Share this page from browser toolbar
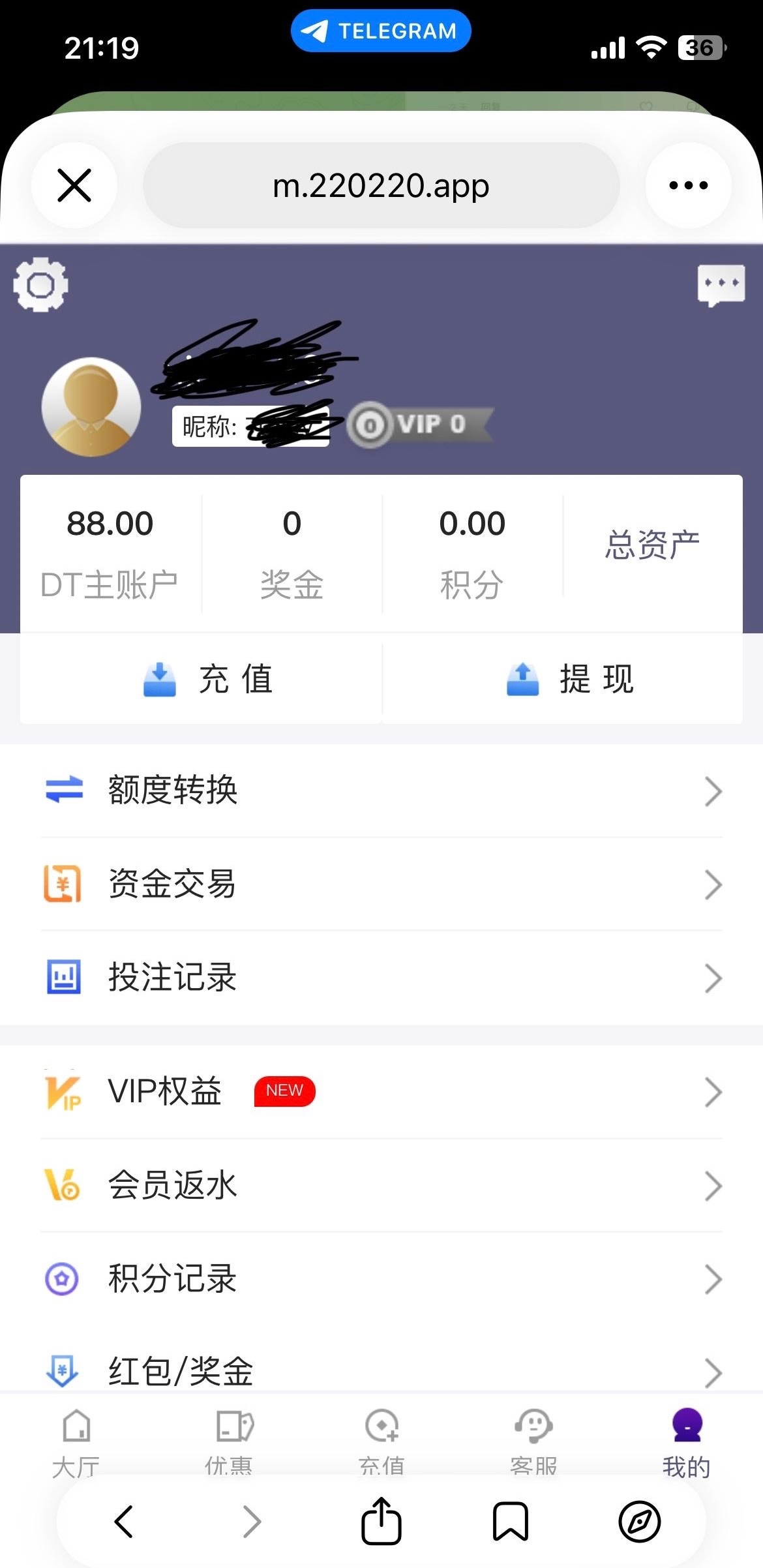Screen dimensions: 763x1568 coord(381,1522)
